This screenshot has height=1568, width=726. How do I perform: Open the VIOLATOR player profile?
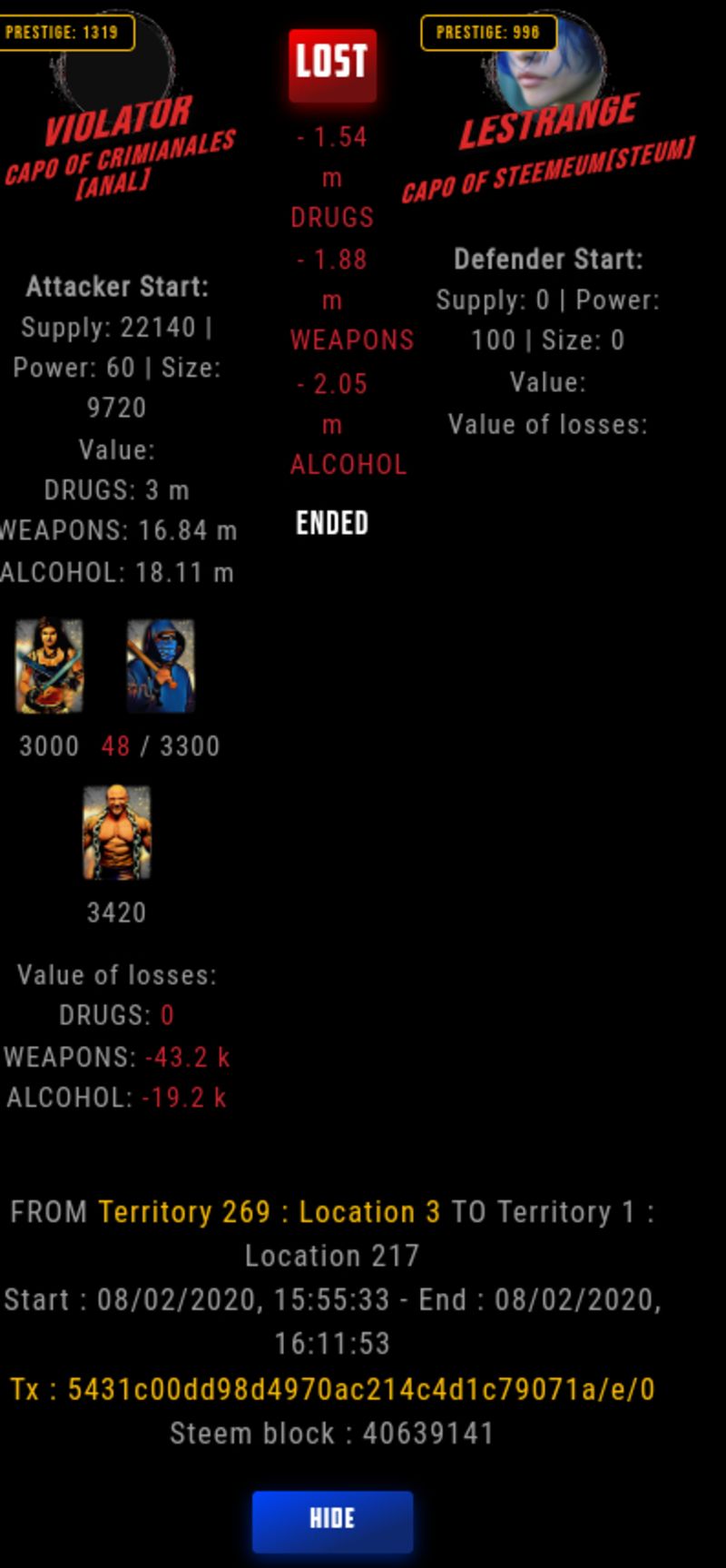tap(119, 122)
